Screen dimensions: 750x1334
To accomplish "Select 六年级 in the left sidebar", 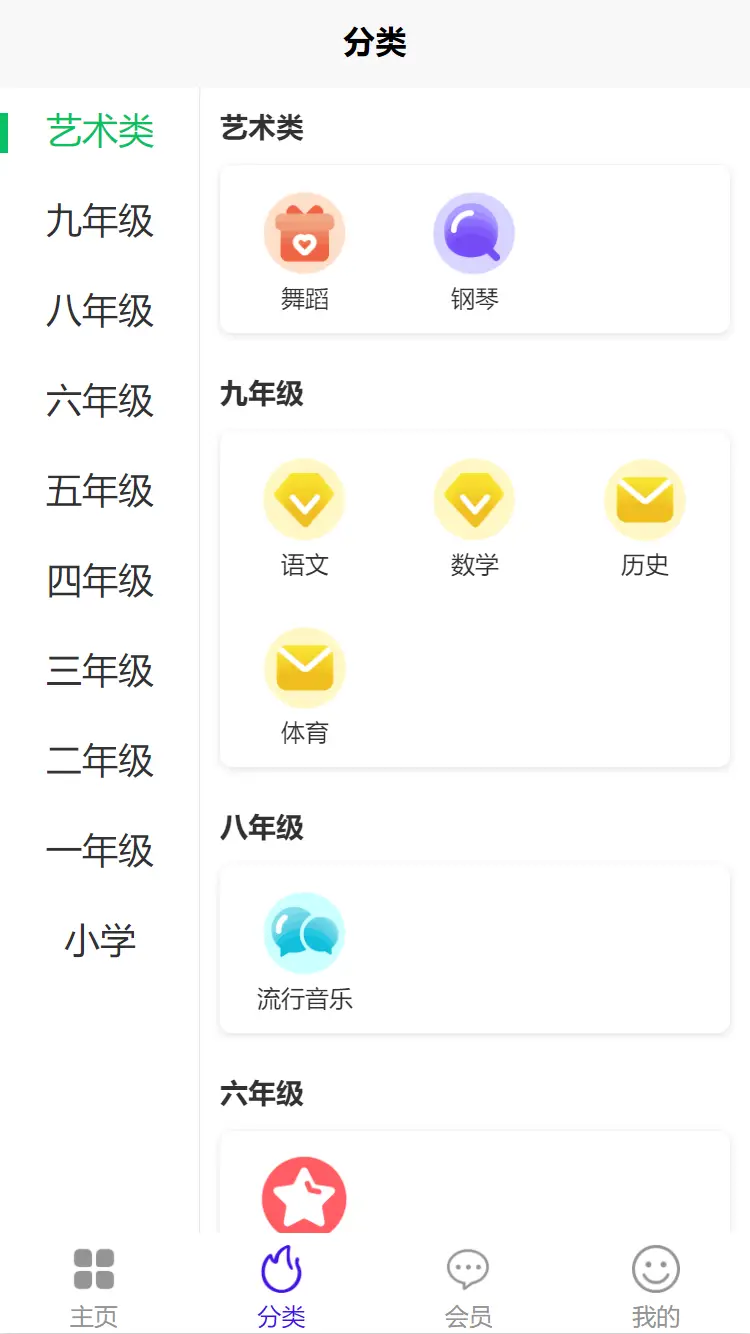I will pos(100,401).
